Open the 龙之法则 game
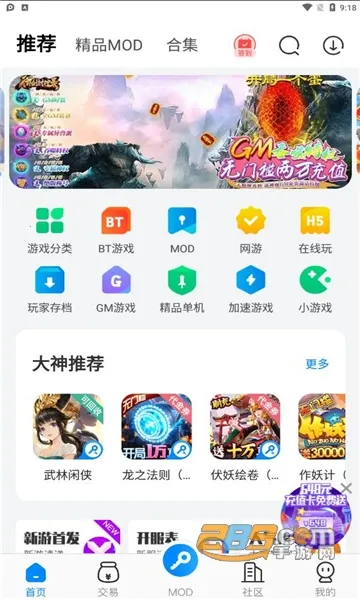 point(156,437)
